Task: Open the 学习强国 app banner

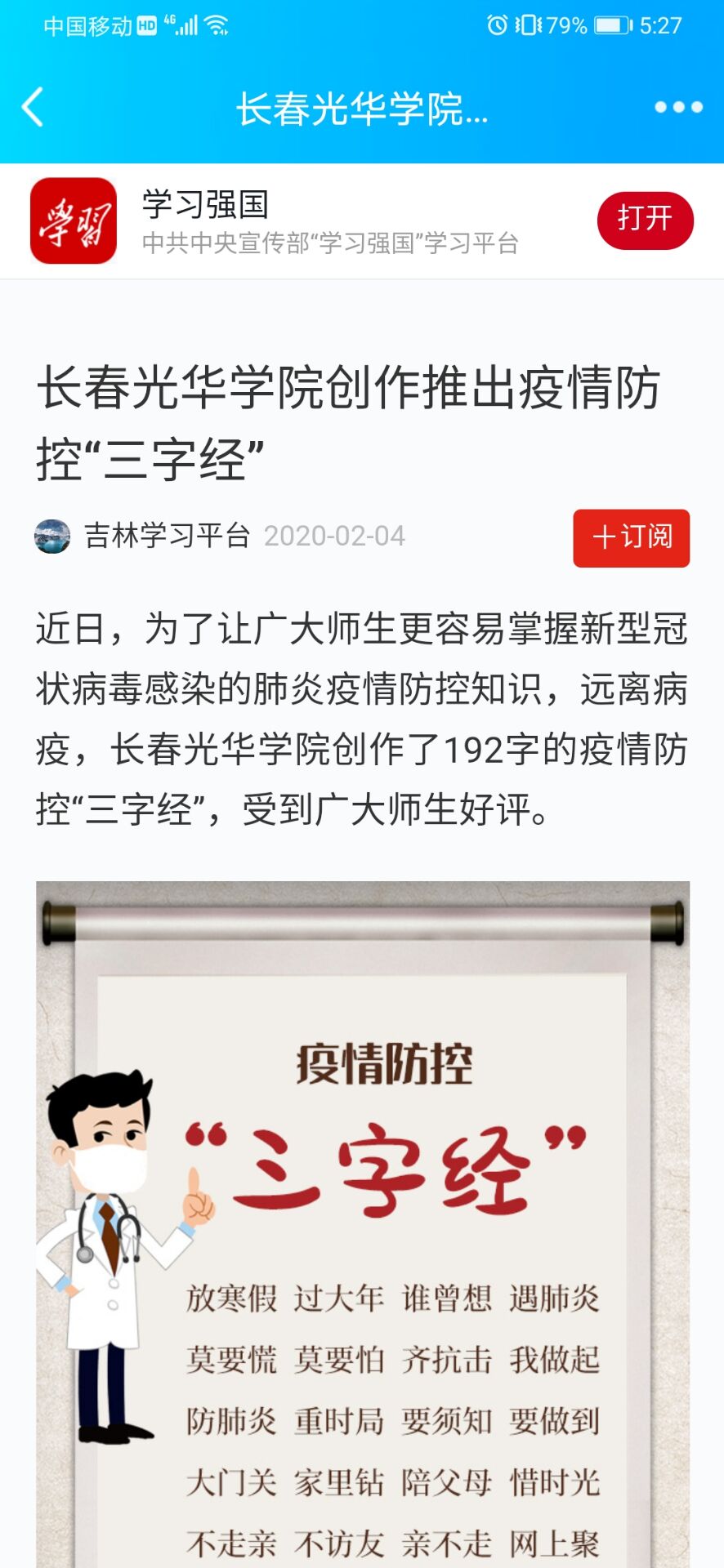Action: pos(327,220)
